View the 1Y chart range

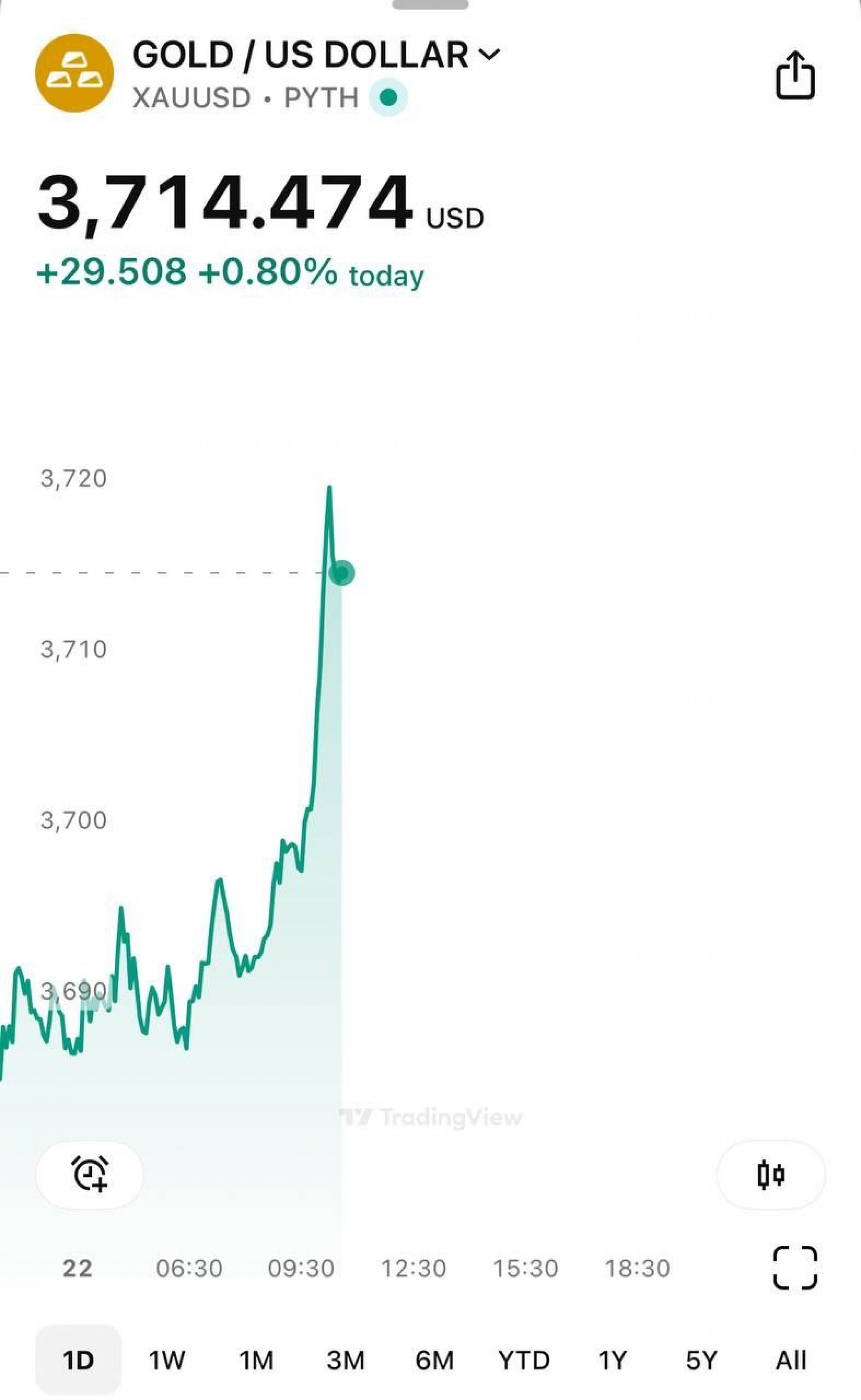point(613,1361)
